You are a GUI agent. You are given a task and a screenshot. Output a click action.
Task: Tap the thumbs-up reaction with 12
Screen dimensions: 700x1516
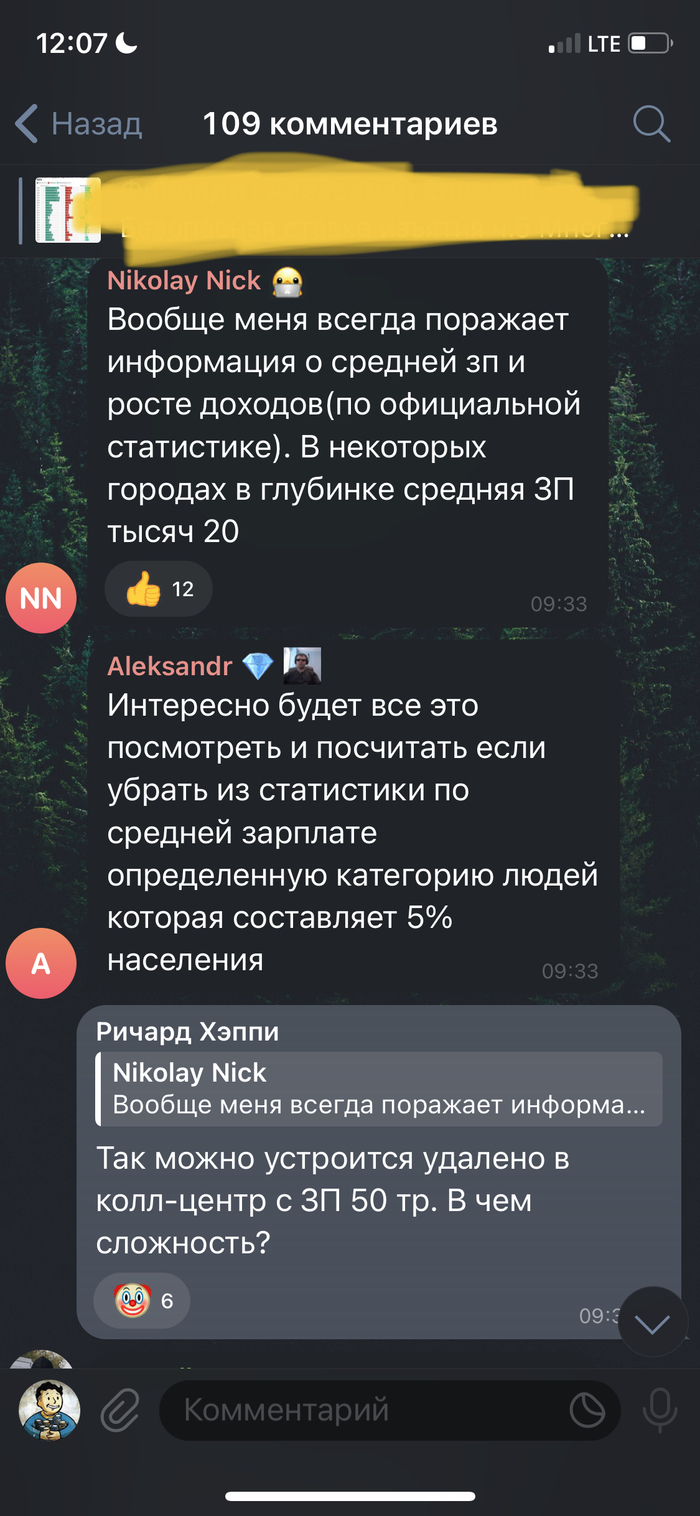tap(159, 590)
